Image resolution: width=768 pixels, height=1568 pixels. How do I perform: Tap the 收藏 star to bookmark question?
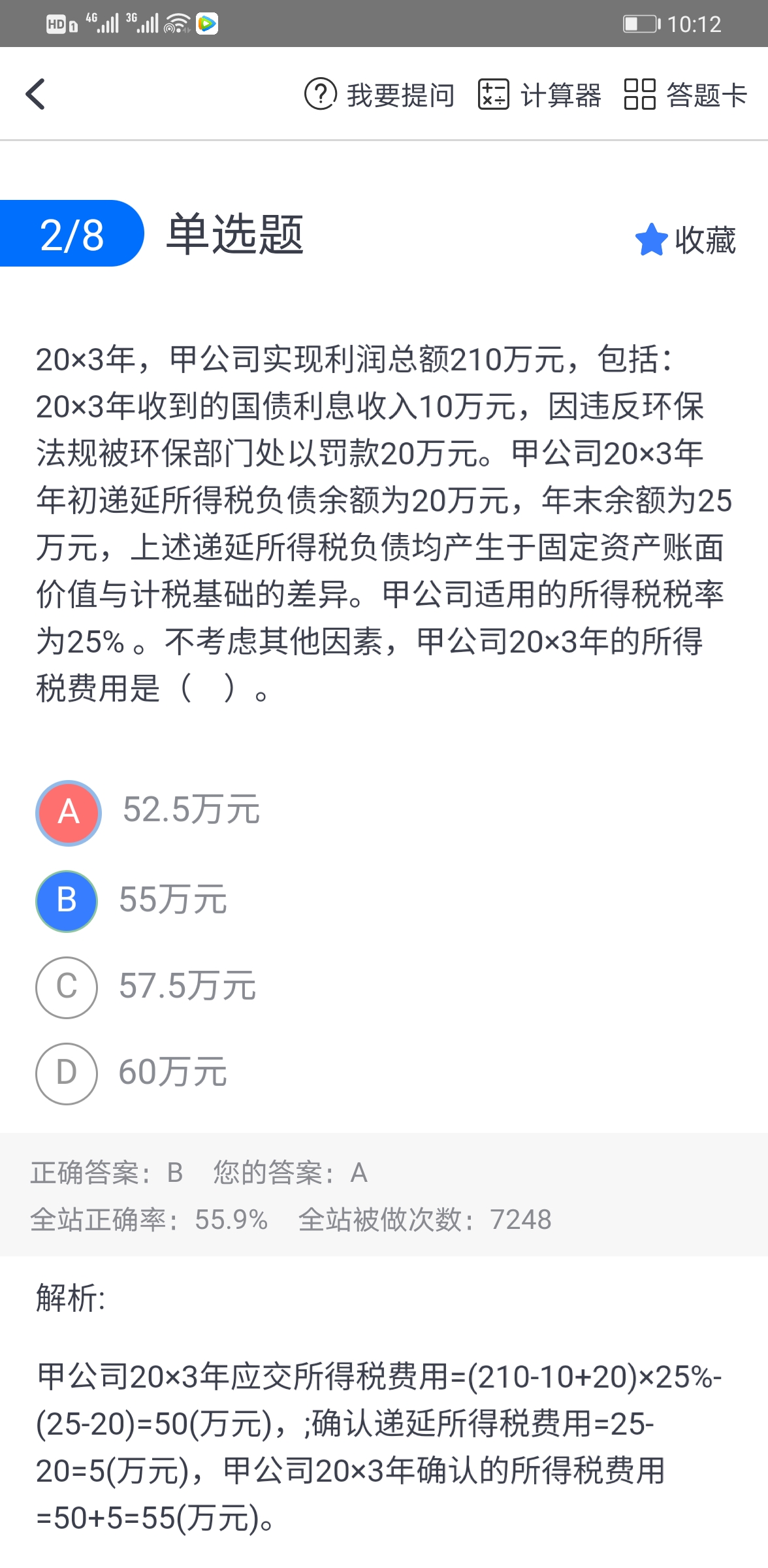click(685, 240)
